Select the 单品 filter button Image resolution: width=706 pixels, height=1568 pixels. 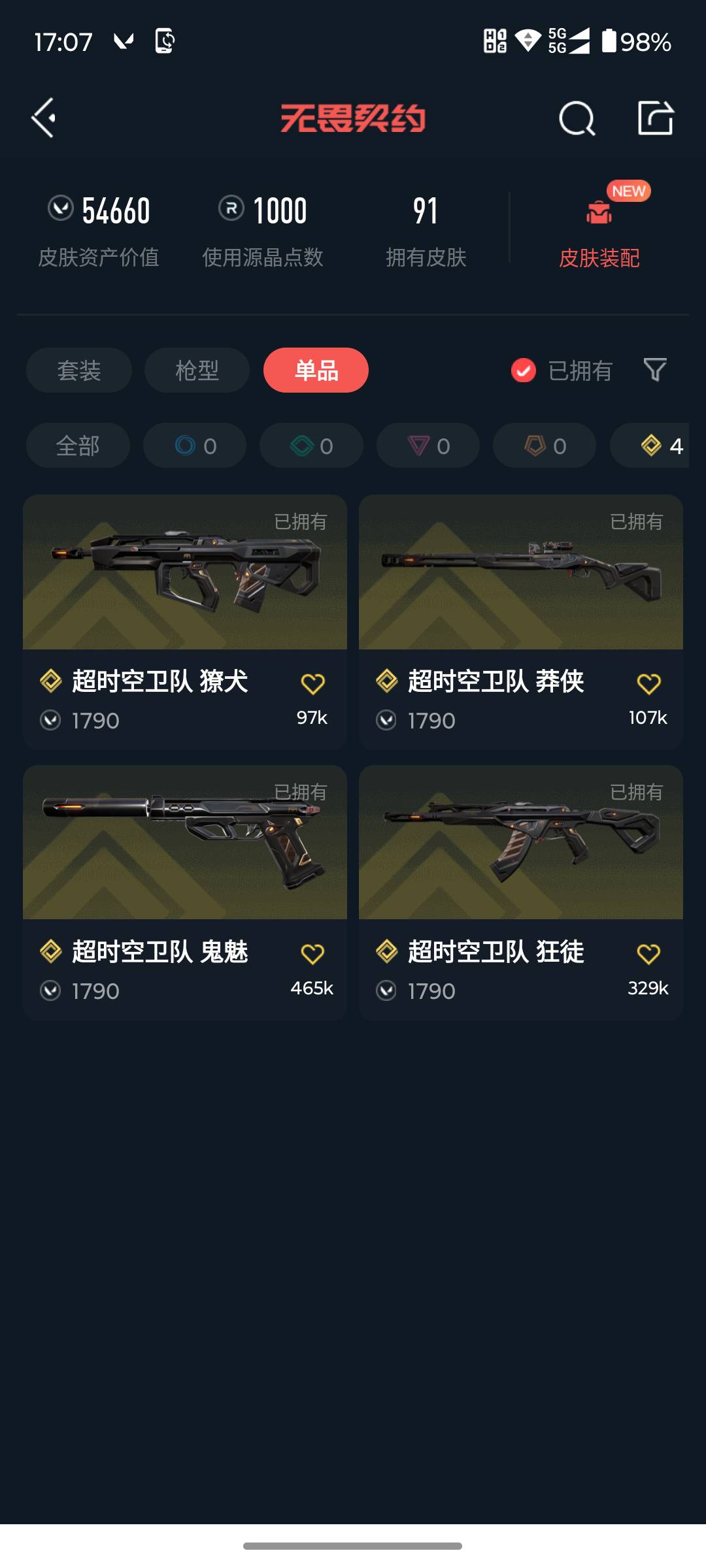pyautogui.click(x=316, y=370)
